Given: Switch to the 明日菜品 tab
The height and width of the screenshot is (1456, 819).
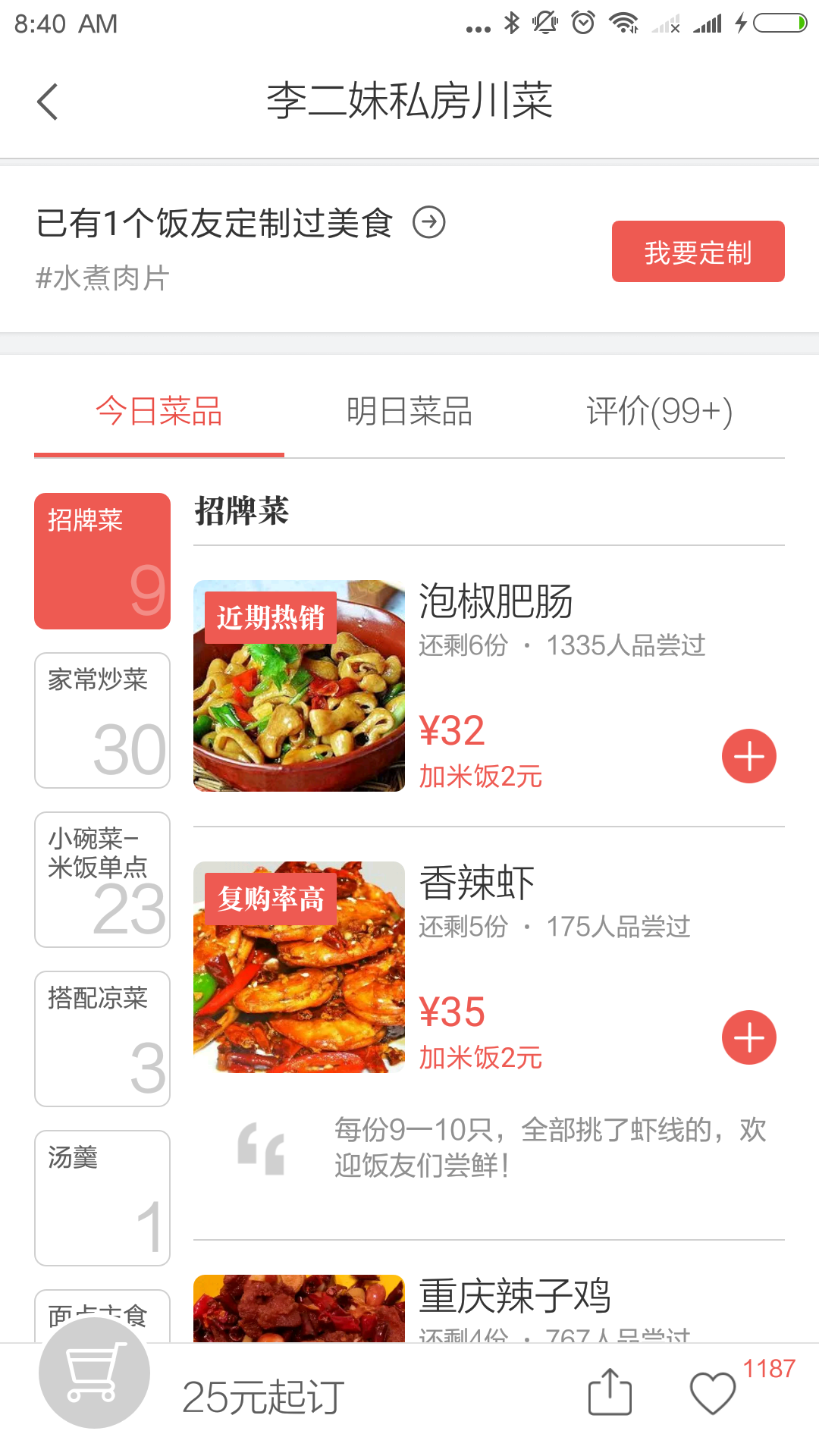Looking at the screenshot, I should tap(410, 412).
